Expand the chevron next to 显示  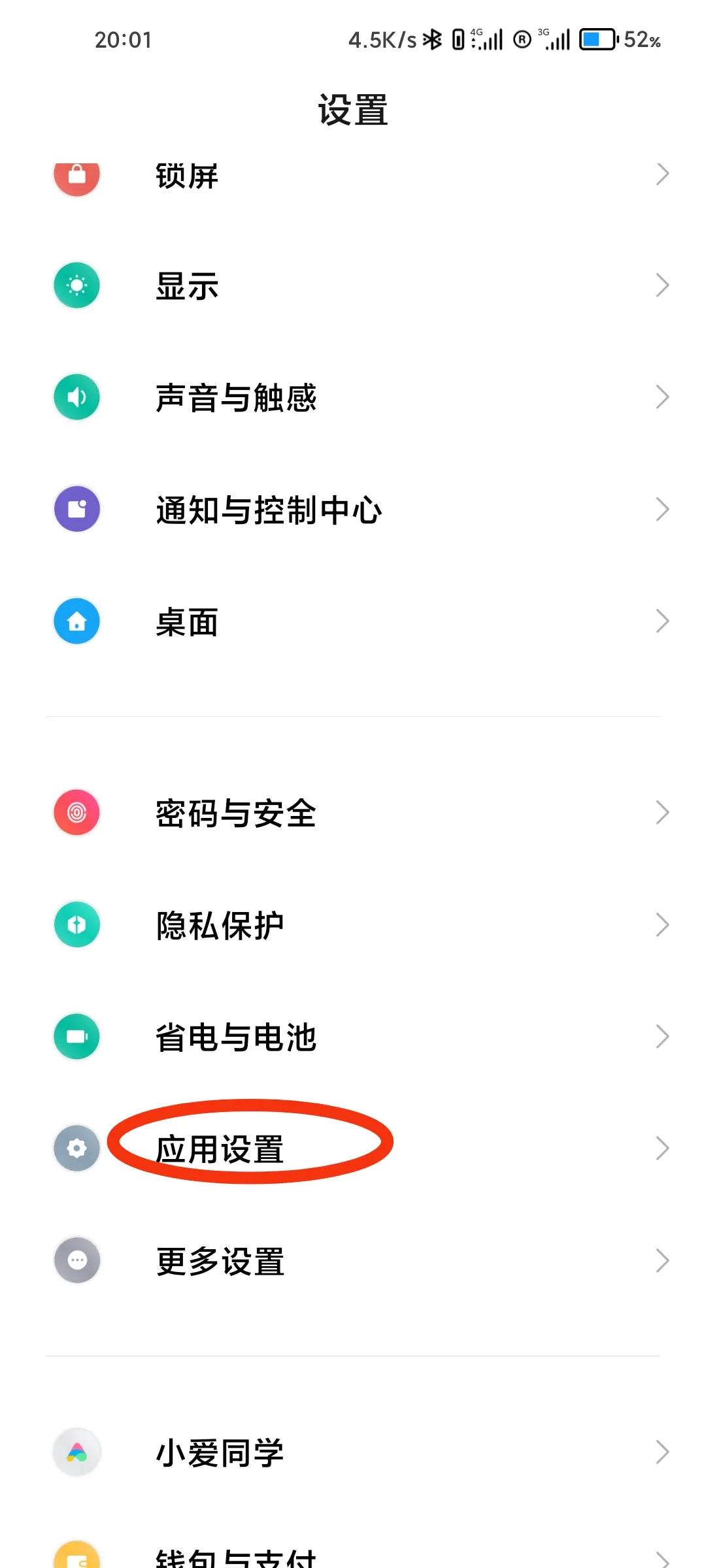pos(663,286)
